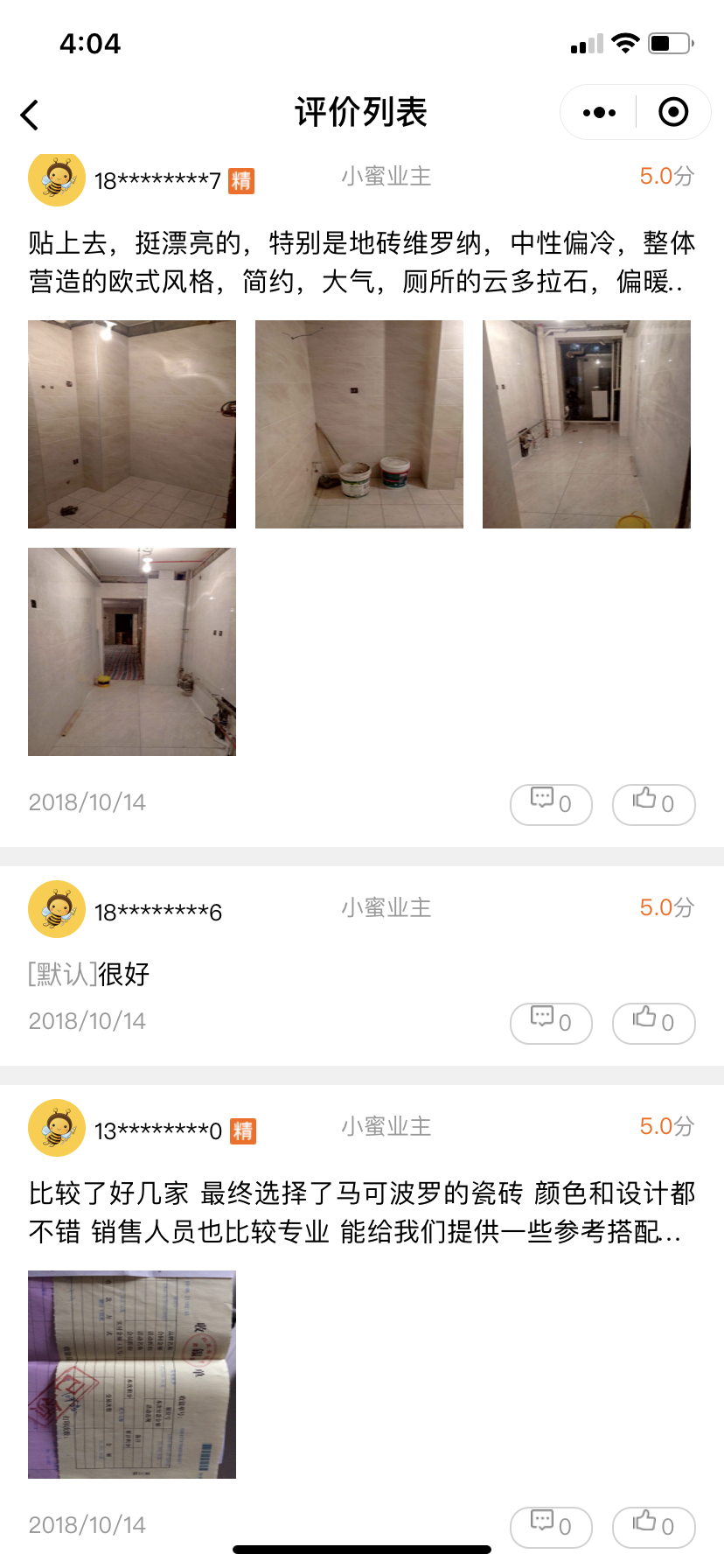Close the mini program with the circle button
724x1568 pixels.
pos(672,113)
